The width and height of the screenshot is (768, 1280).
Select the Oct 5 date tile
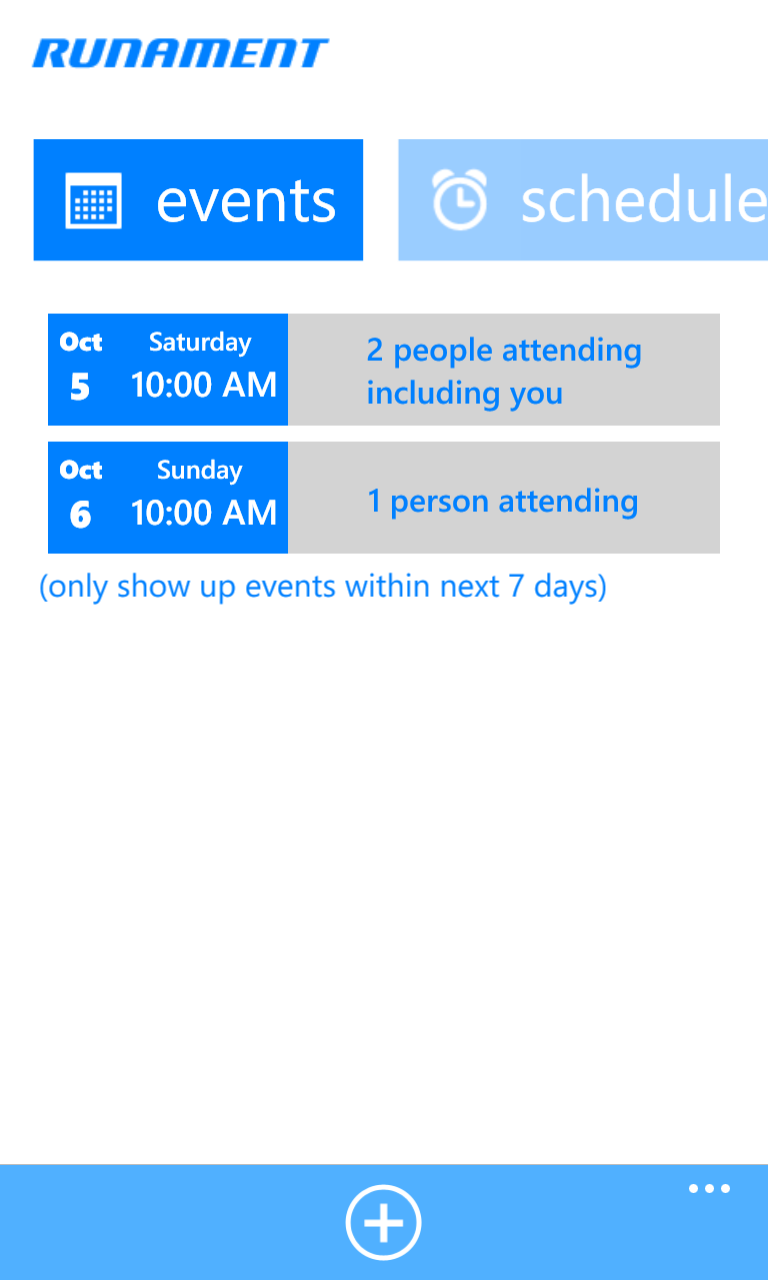(167, 369)
